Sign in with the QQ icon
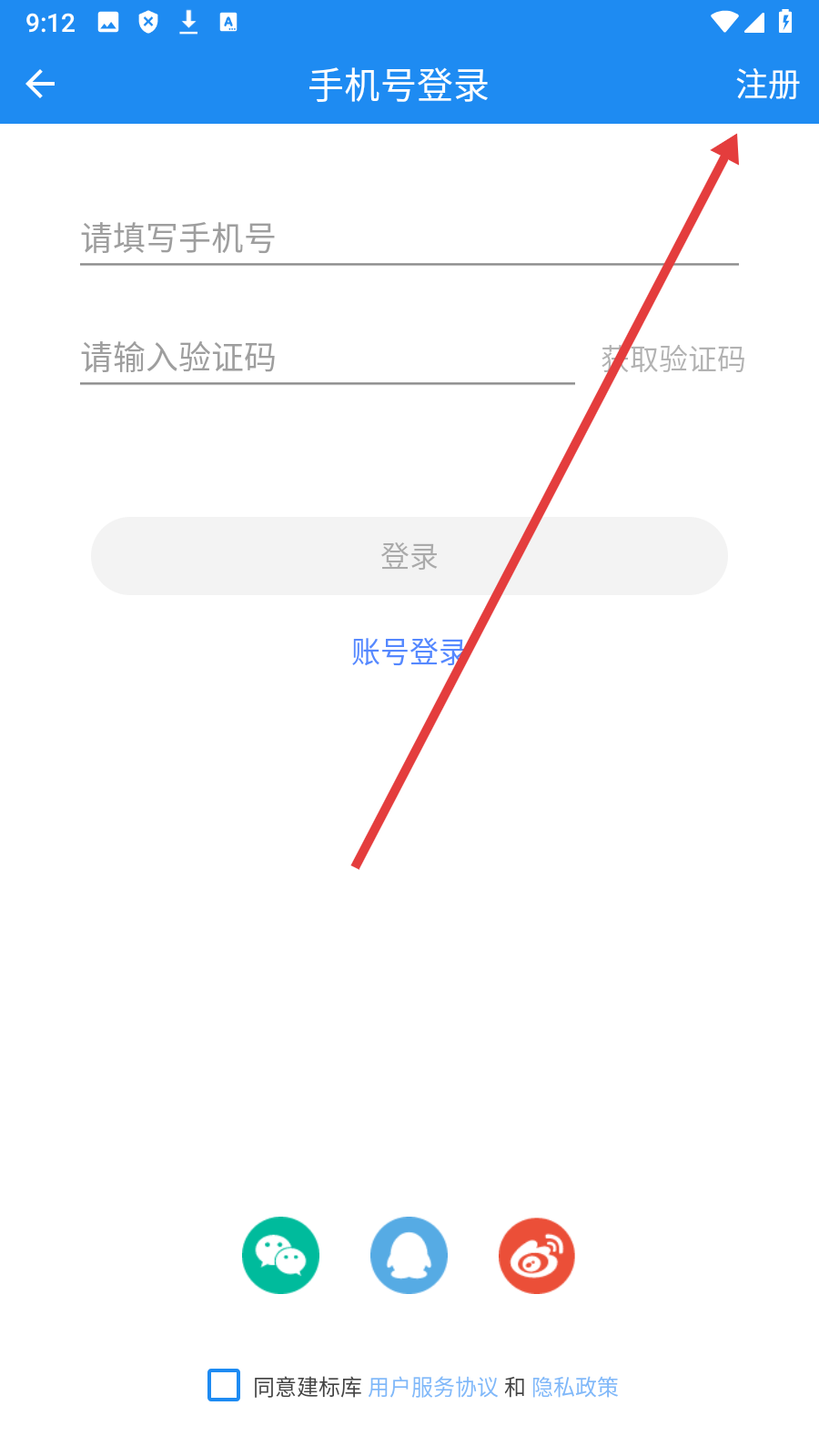Viewport: 819px width, 1456px height. tap(409, 1255)
